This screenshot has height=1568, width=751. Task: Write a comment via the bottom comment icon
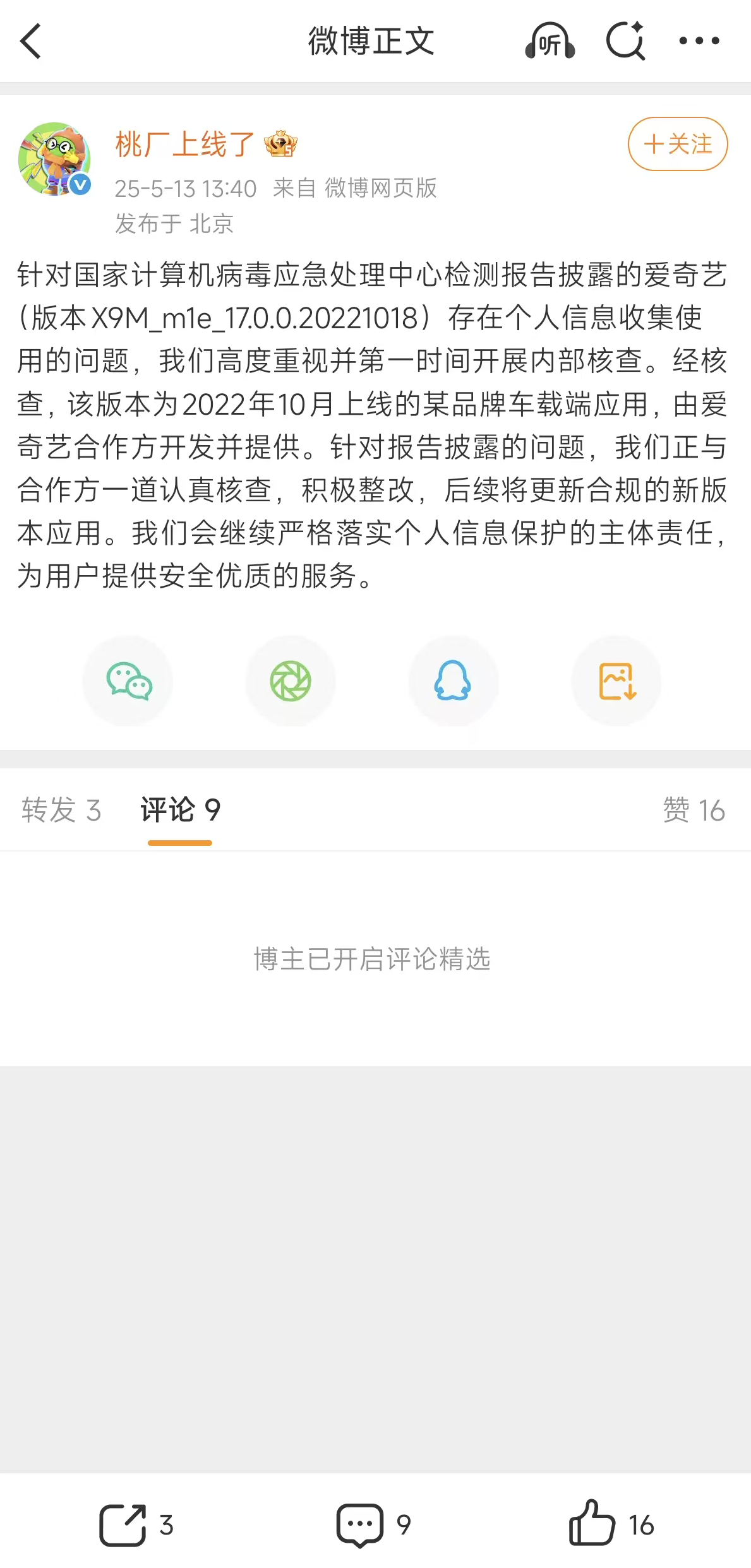[360, 1525]
